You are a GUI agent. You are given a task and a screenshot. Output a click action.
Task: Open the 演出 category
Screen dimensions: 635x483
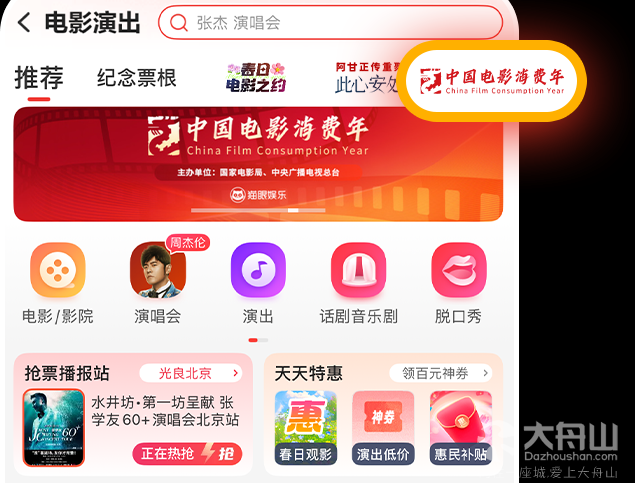(258, 285)
